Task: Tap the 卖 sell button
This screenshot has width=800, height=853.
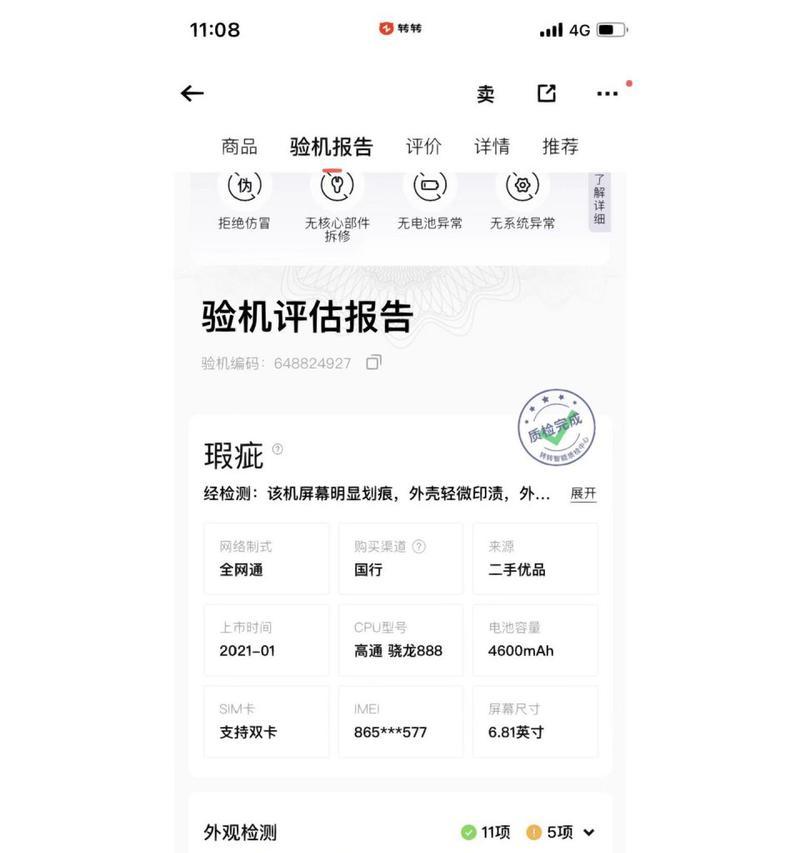Action: pos(485,94)
